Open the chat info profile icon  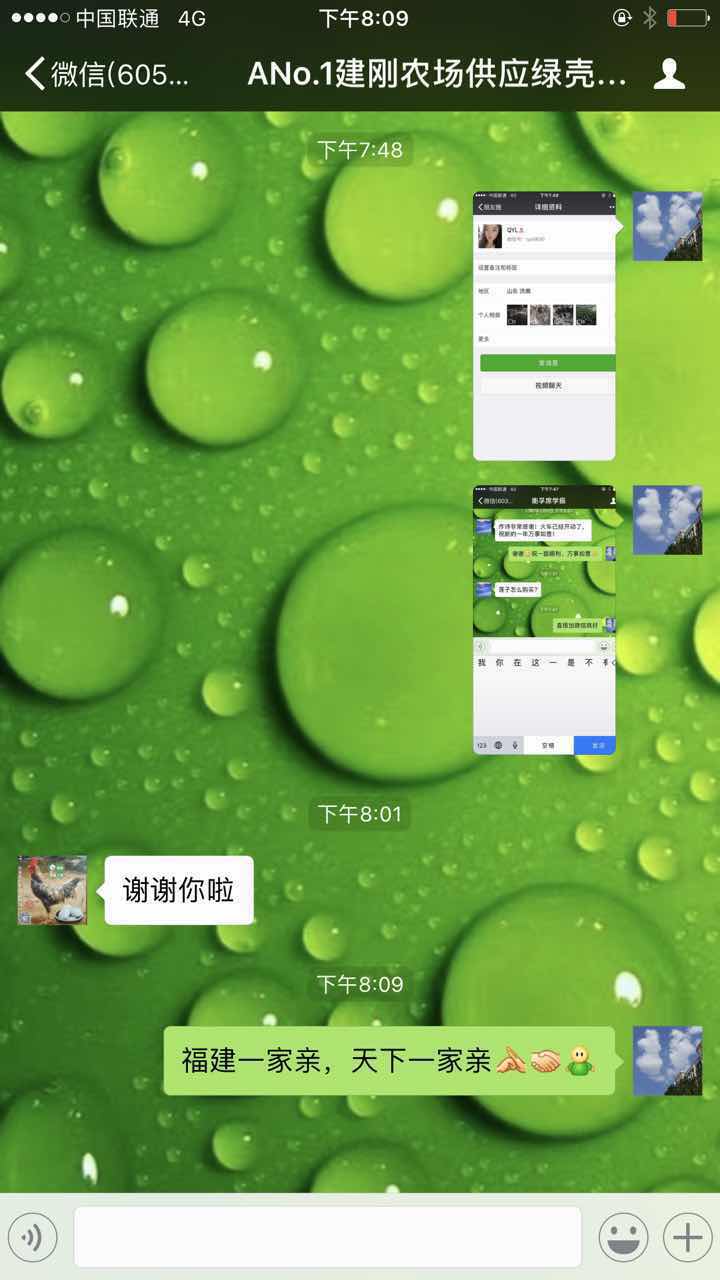668,74
